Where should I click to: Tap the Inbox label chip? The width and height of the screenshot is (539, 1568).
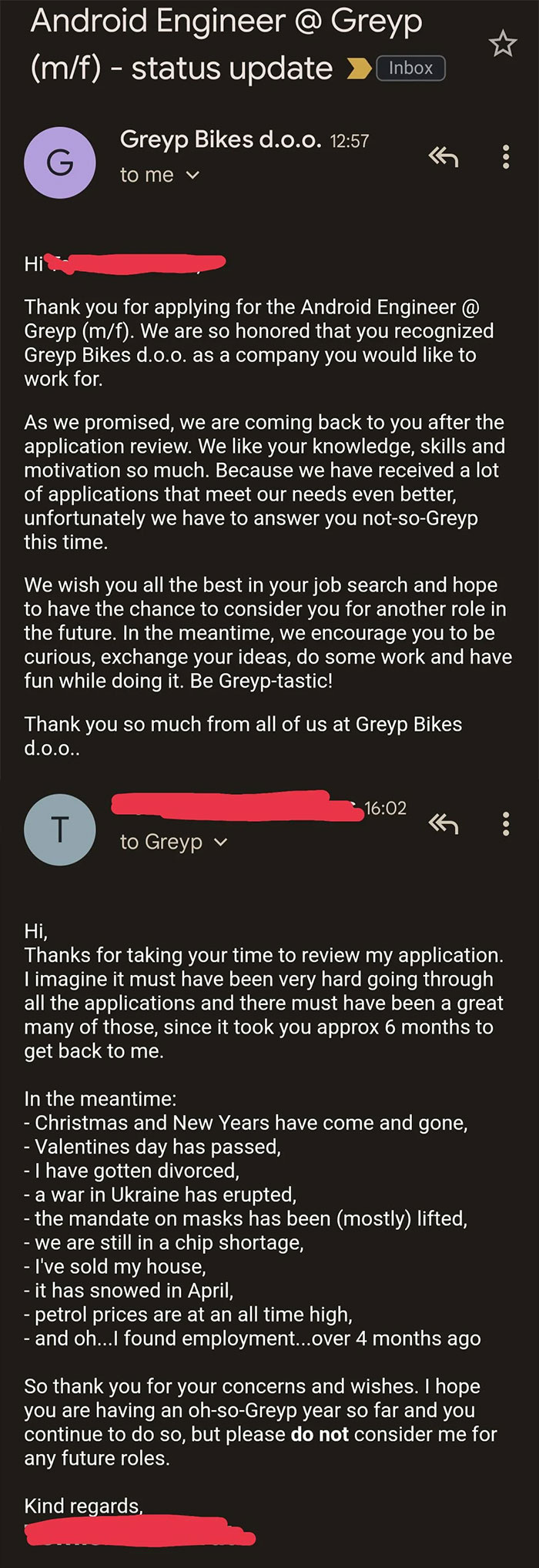(x=410, y=69)
